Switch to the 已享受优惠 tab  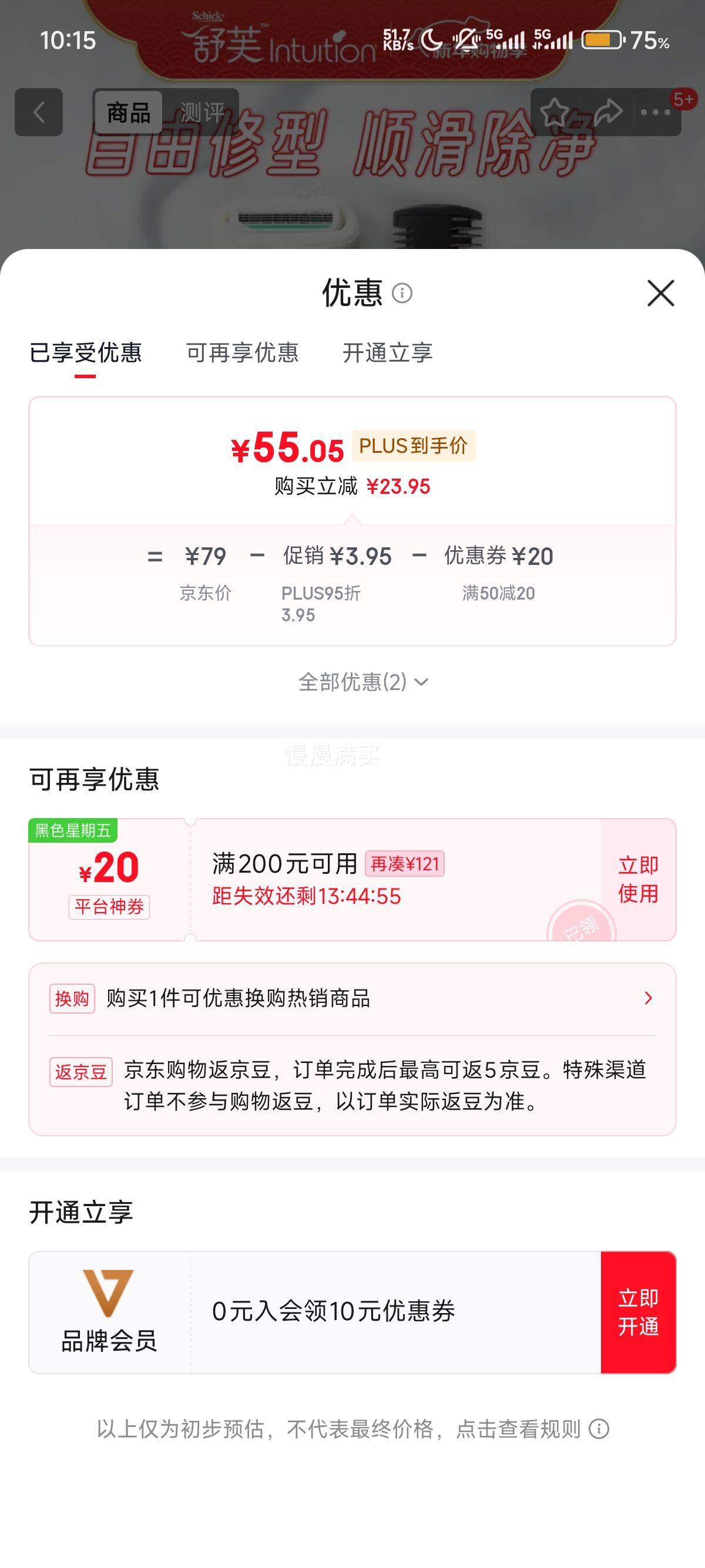click(x=87, y=355)
